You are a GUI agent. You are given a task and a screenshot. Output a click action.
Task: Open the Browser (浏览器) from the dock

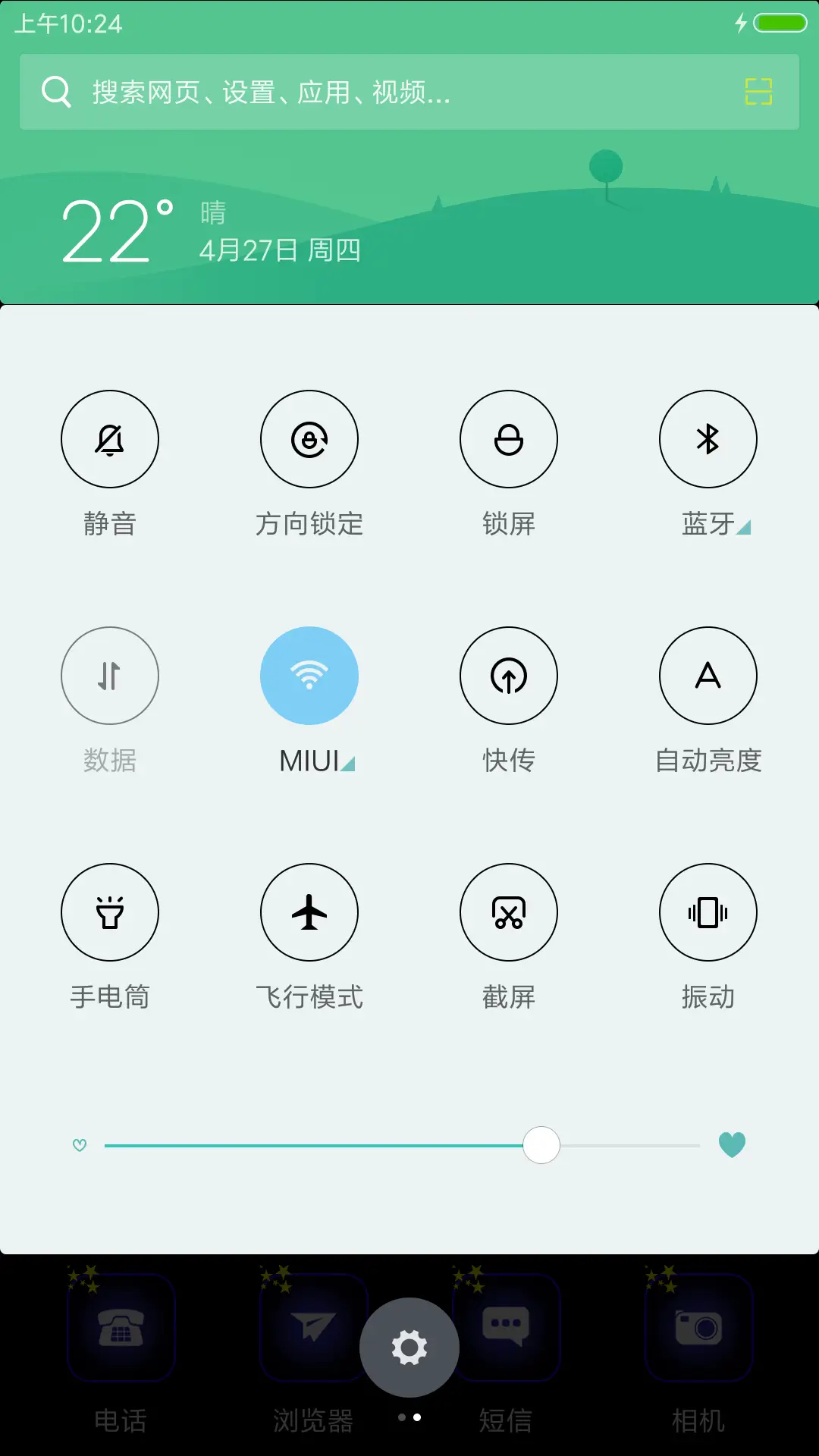pyautogui.click(x=313, y=1326)
